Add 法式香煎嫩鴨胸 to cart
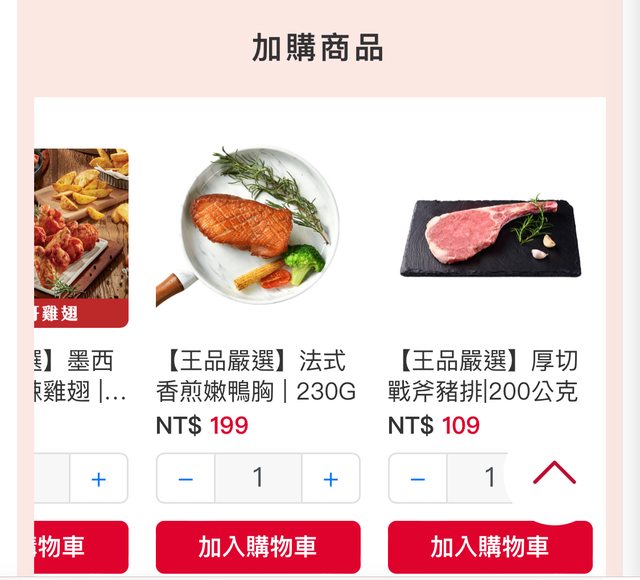 (257, 547)
